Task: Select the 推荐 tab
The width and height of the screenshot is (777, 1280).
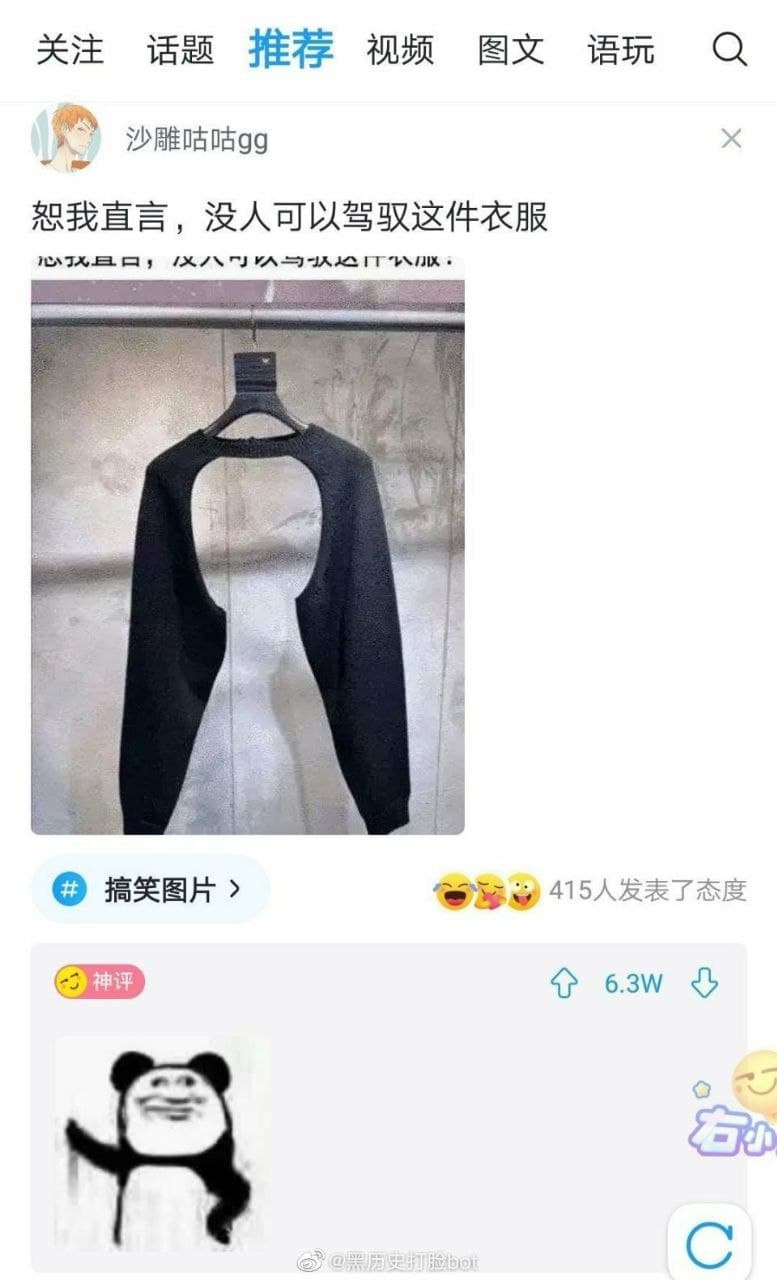Action: [x=291, y=48]
